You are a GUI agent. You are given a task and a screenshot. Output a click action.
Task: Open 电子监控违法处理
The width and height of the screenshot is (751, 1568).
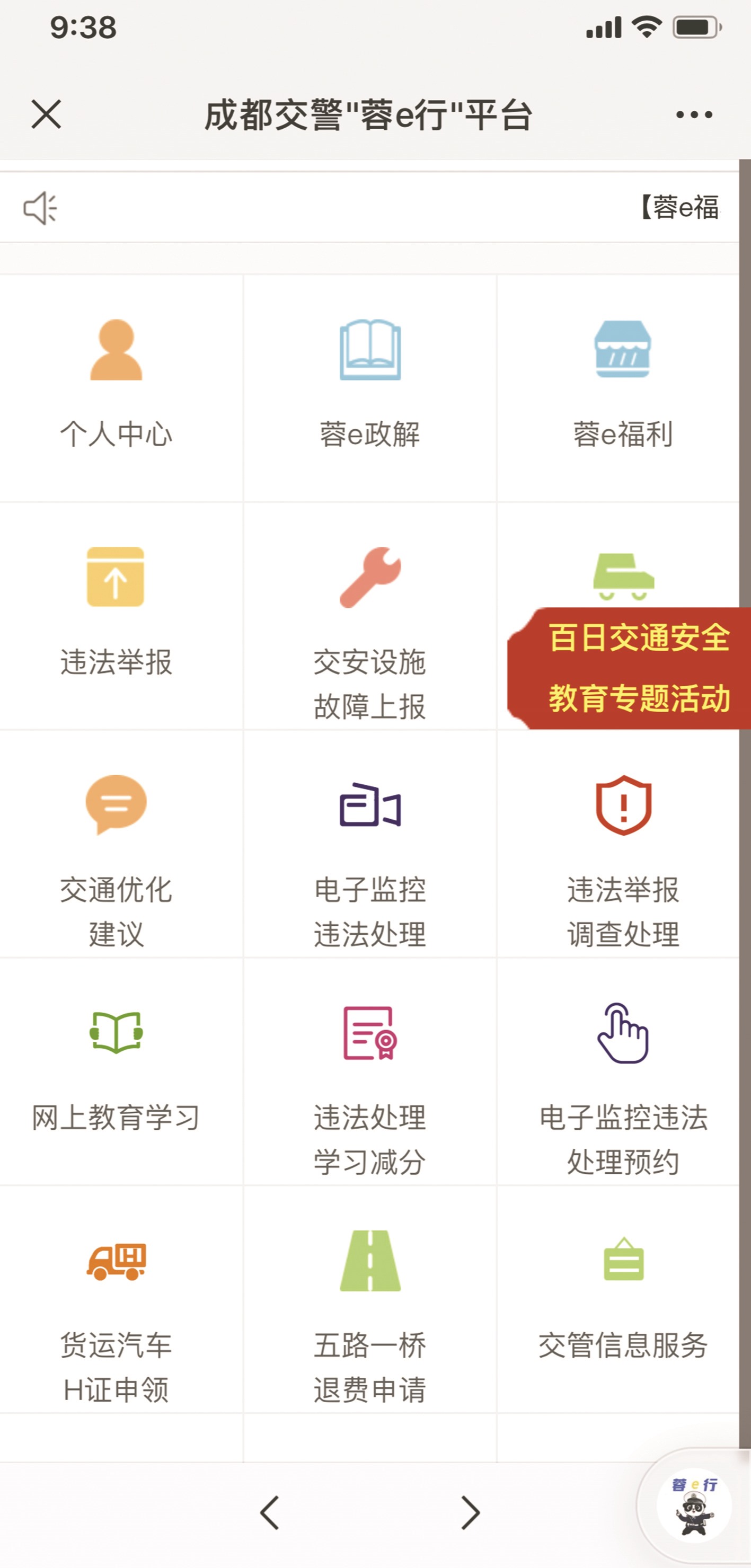click(x=369, y=844)
